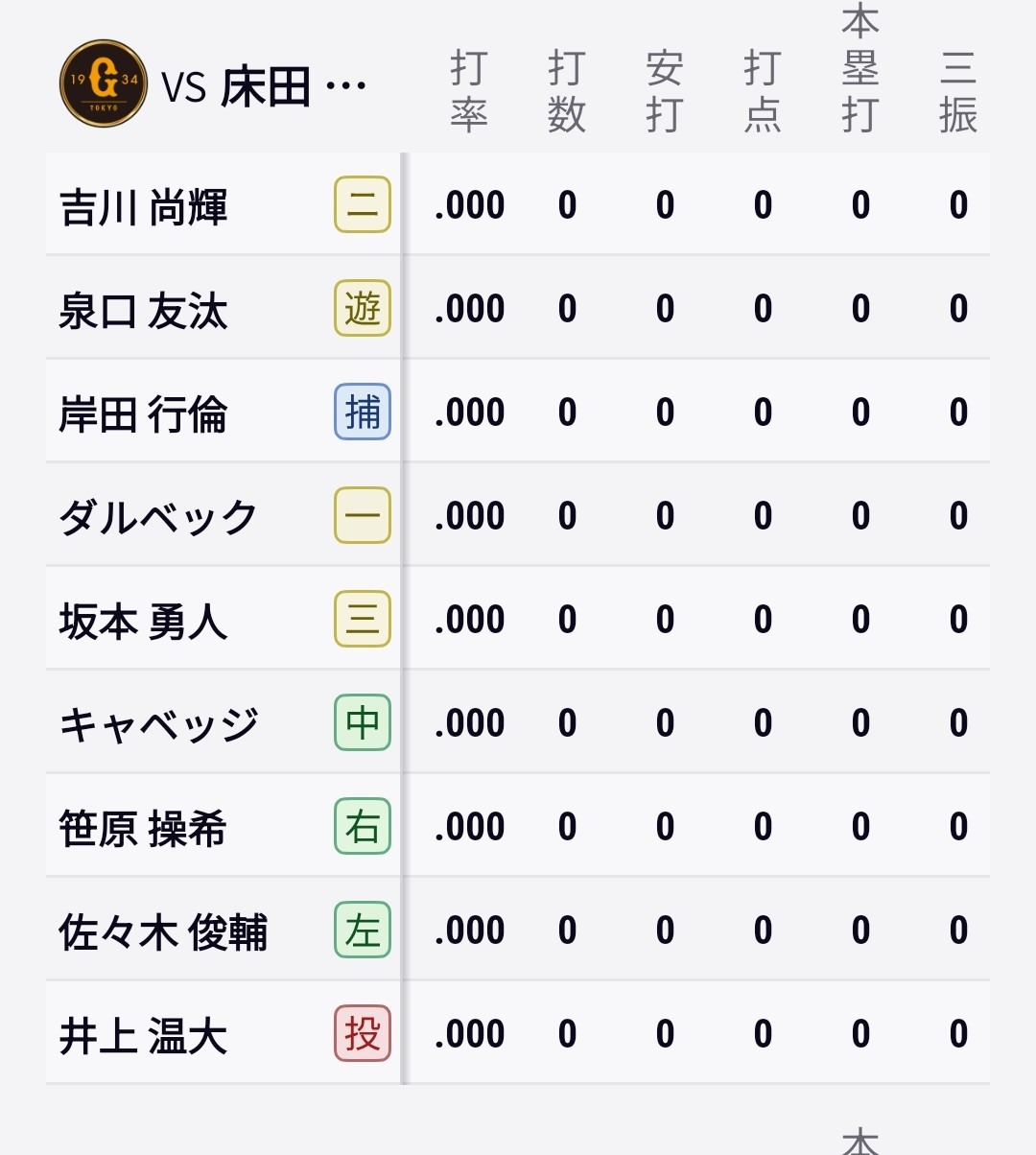This screenshot has width=1036, height=1155.
Task: Open player 泉口 友汰's row
Action: coord(518,308)
